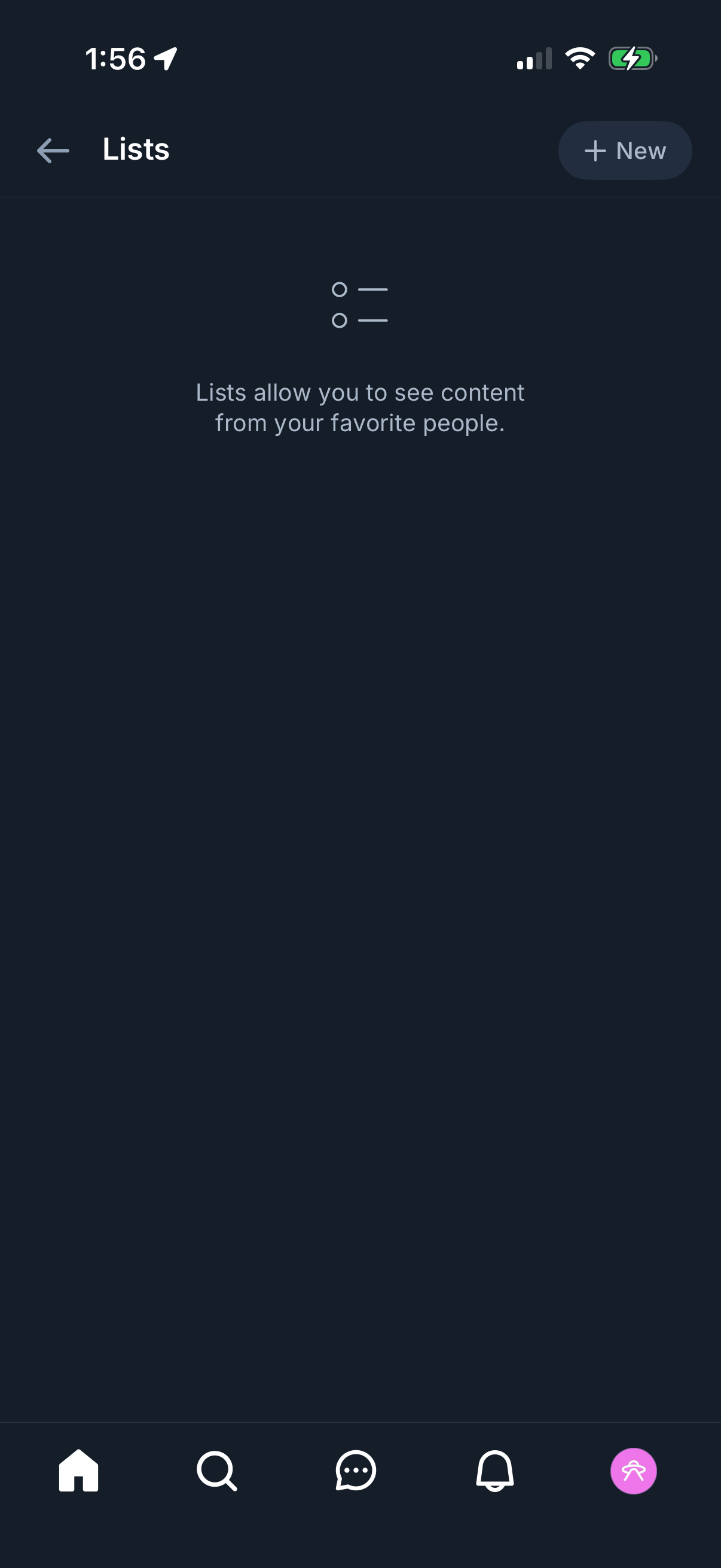The height and width of the screenshot is (1568, 721).
Task: Open the profile avatar tab
Action: 633,1471
